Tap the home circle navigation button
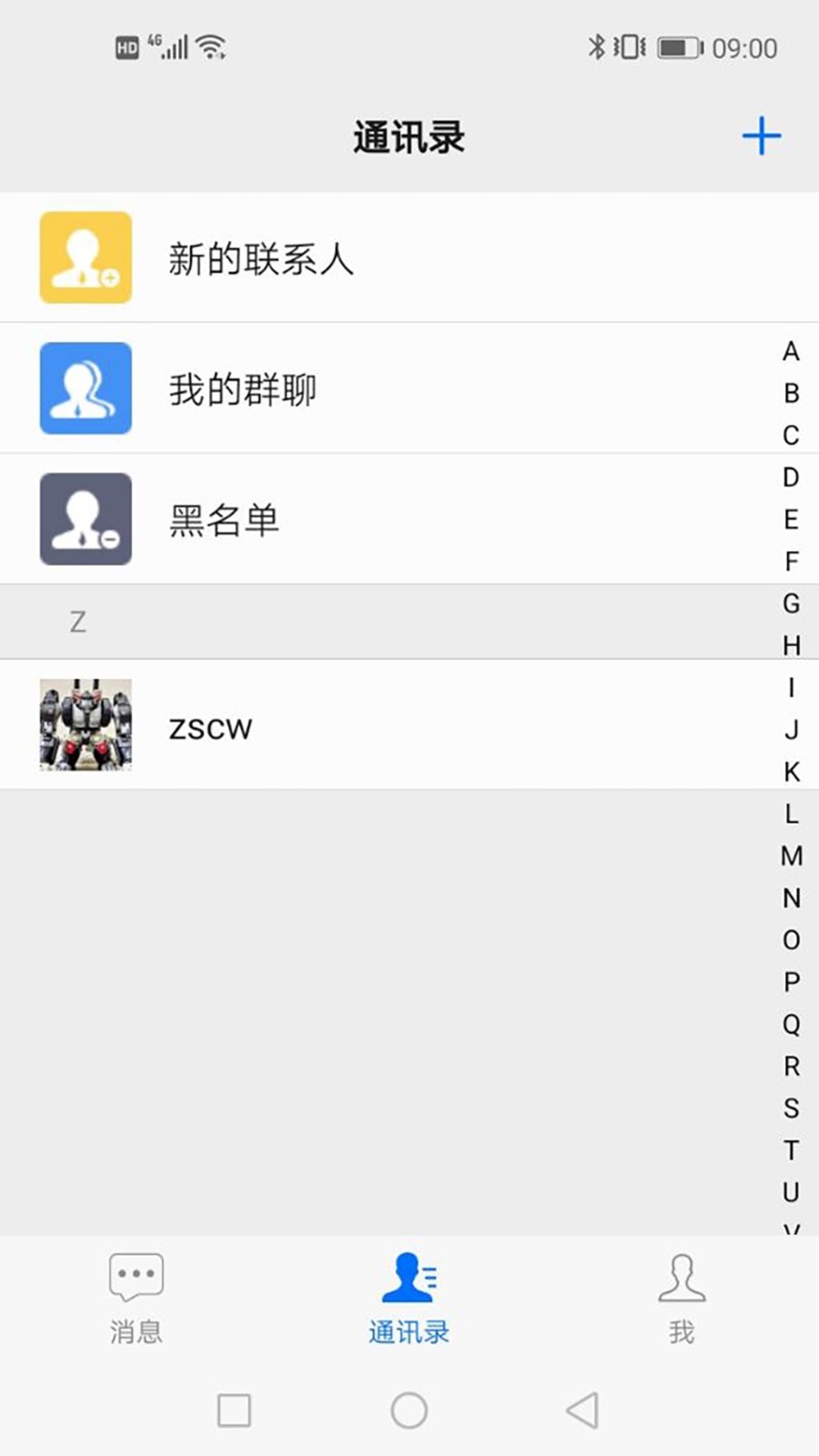Viewport: 819px width, 1456px height. point(409,1411)
